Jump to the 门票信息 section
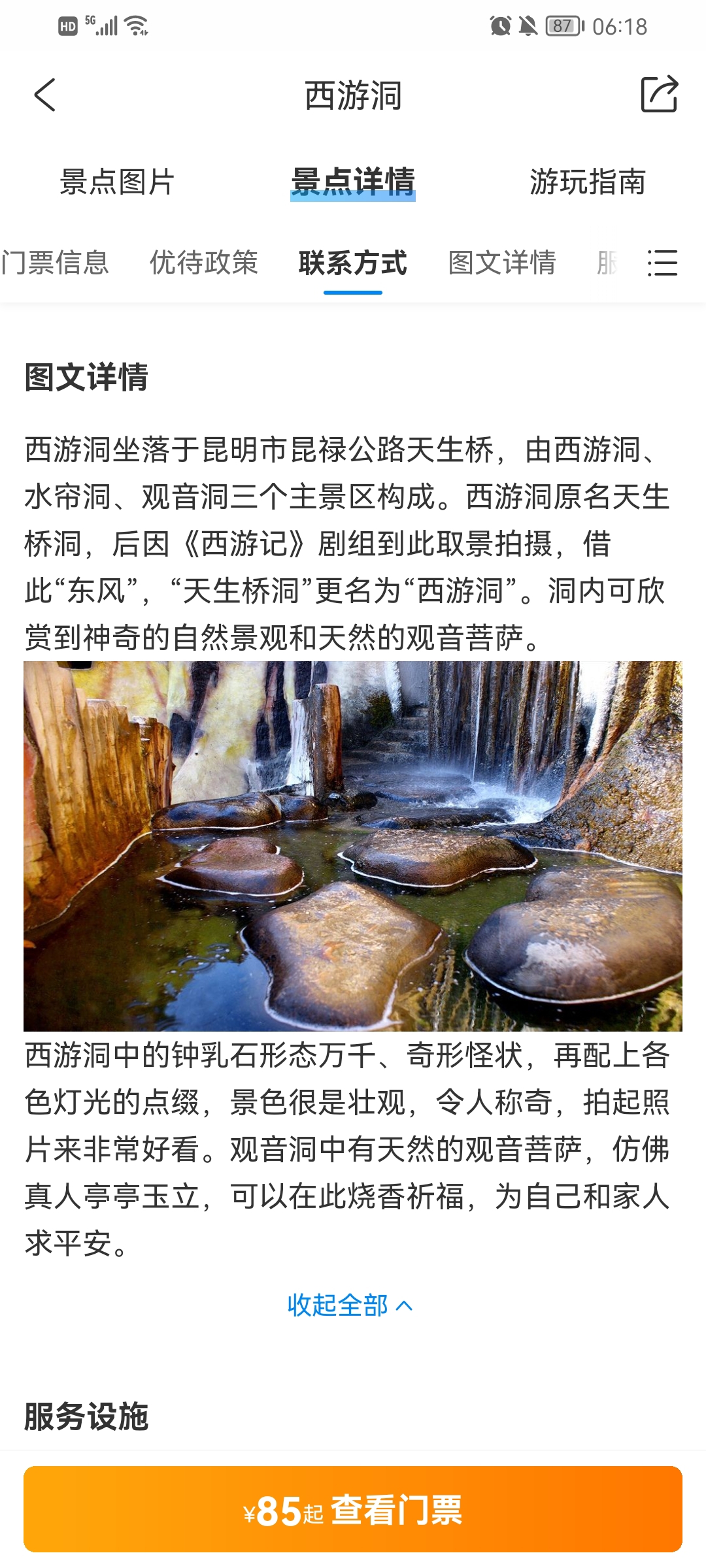This screenshot has height=1568, width=706. point(55,263)
